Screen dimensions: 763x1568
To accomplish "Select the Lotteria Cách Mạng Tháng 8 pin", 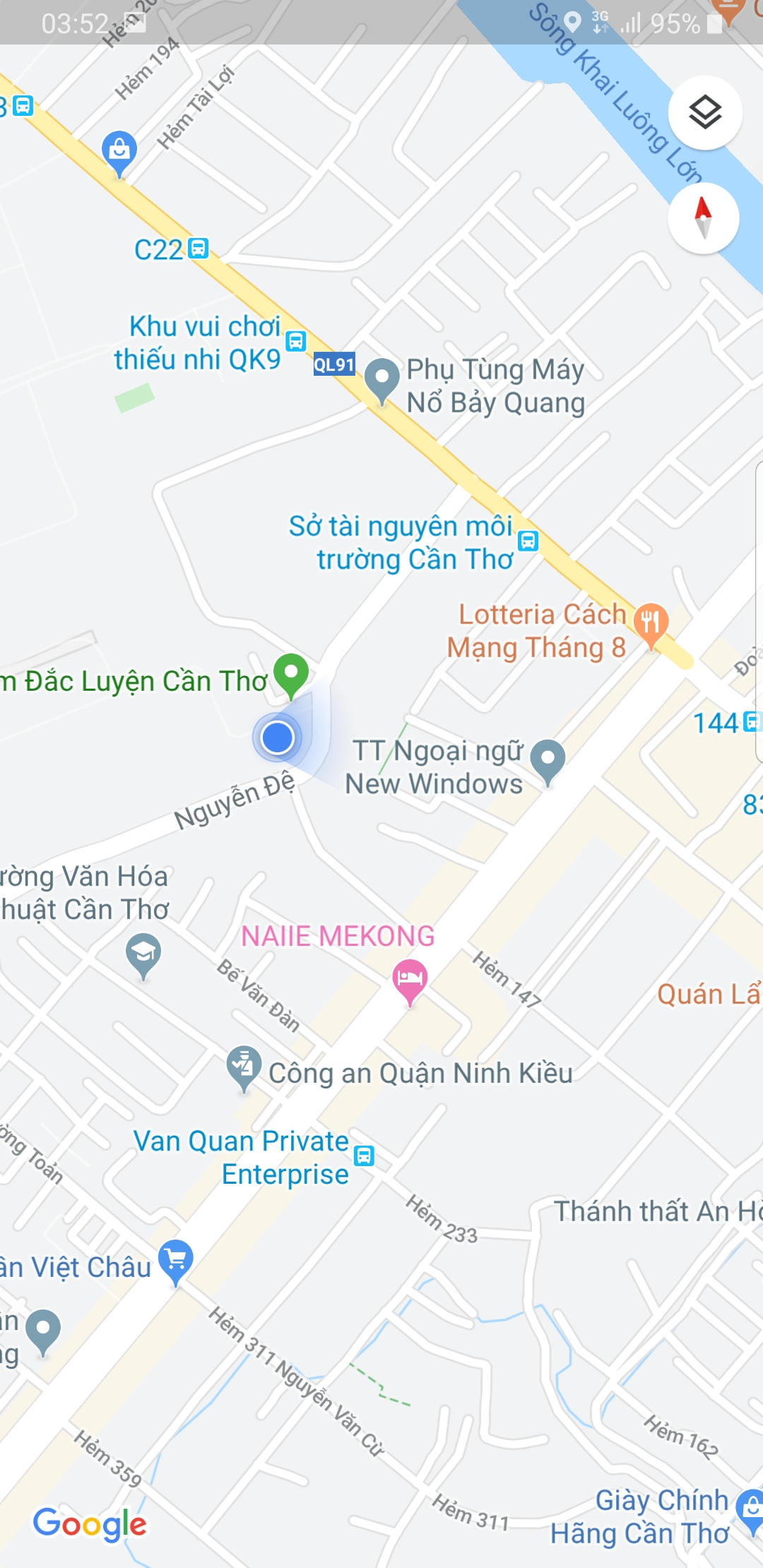I will tap(651, 622).
